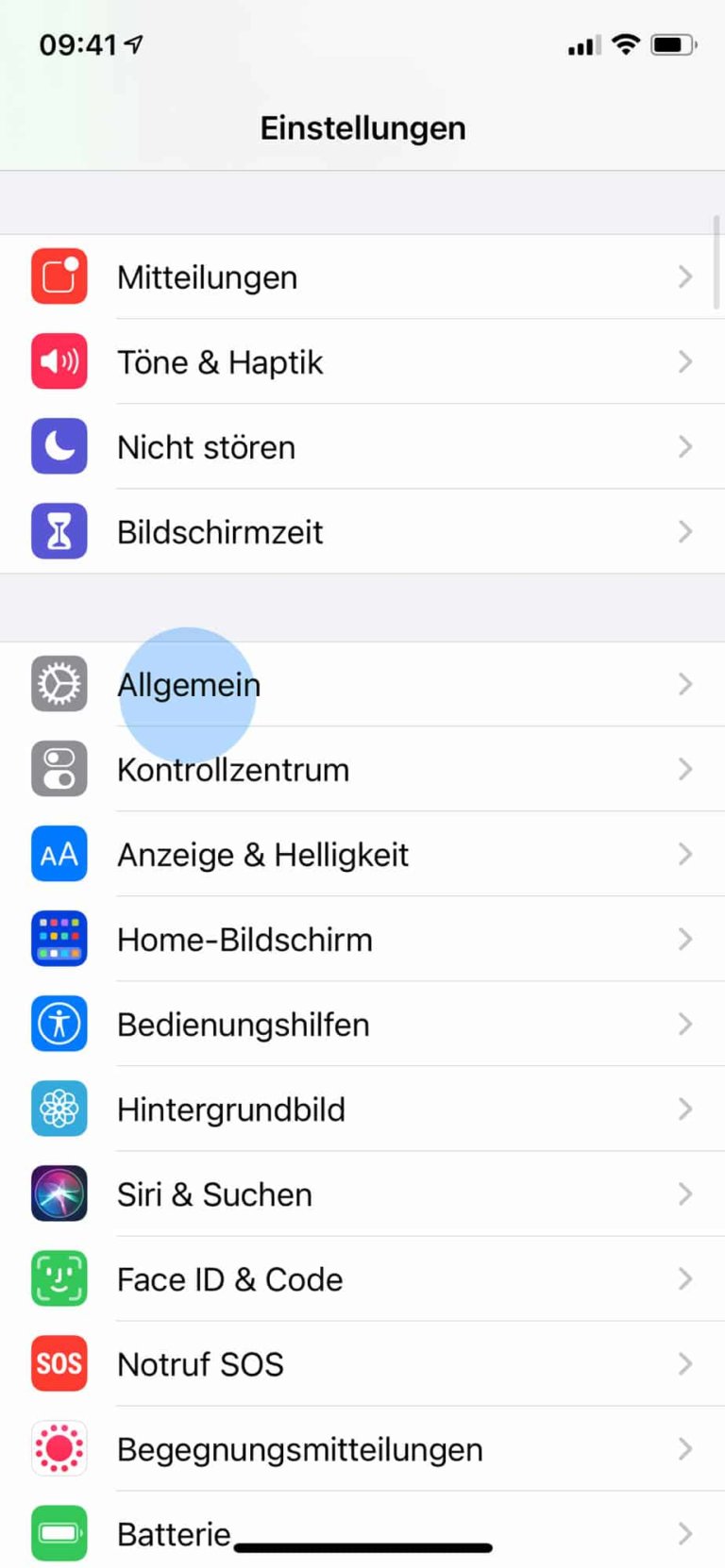Tap the Wi-Fi status bar indicator
Screen dimensions: 725x1568
(625, 43)
